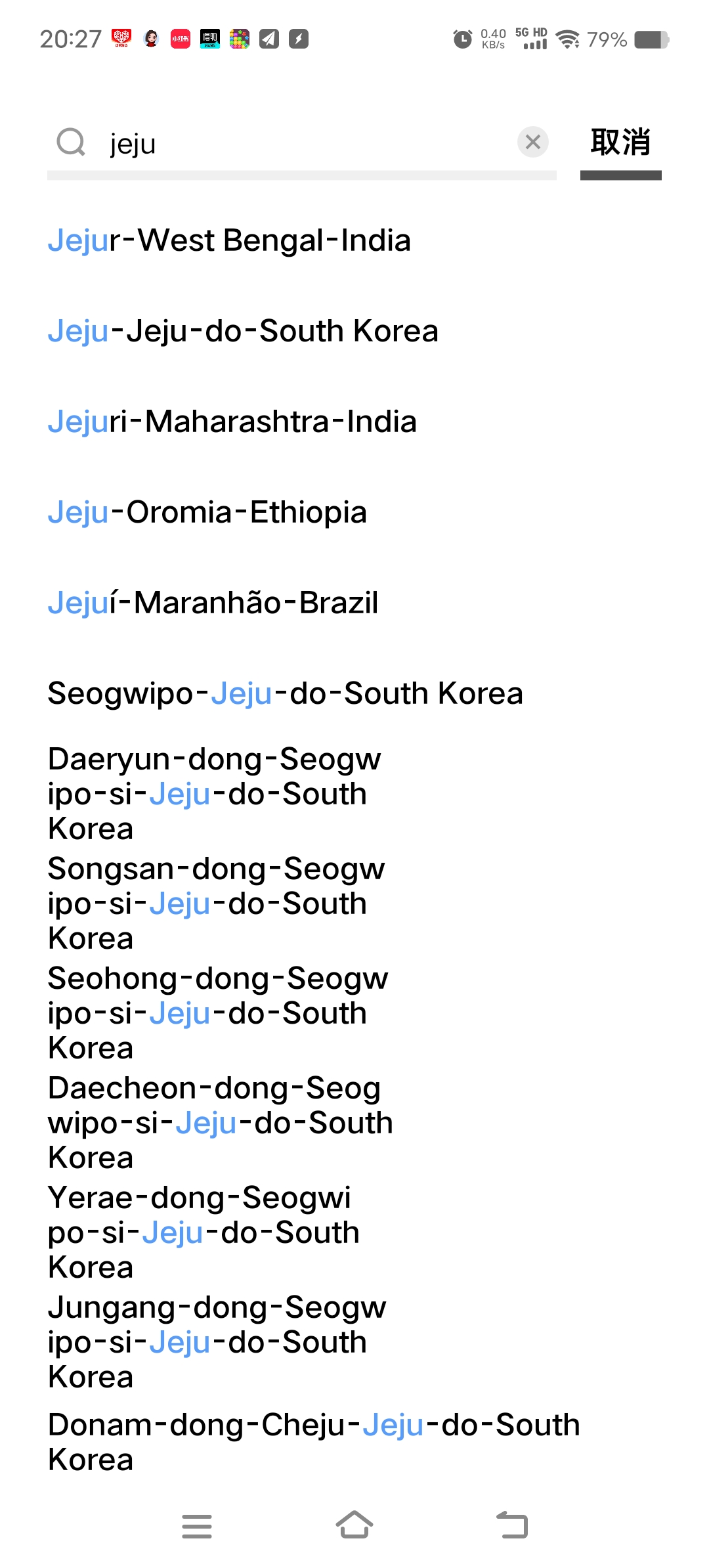Select Donam-dong-Cheju-Jeju-do result

pyautogui.click(x=314, y=1442)
